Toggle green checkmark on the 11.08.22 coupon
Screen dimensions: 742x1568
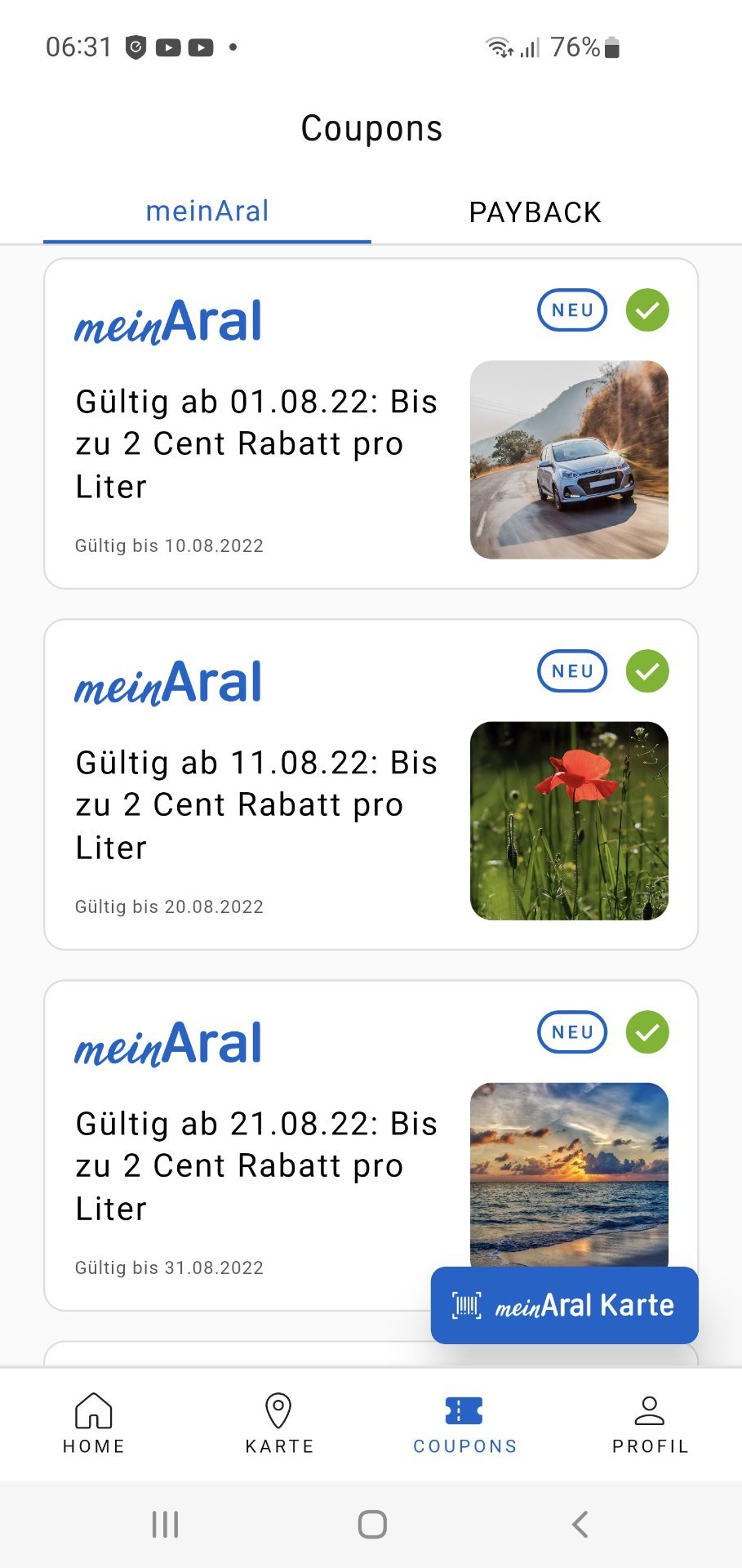pyautogui.click(x=647, y=671)
